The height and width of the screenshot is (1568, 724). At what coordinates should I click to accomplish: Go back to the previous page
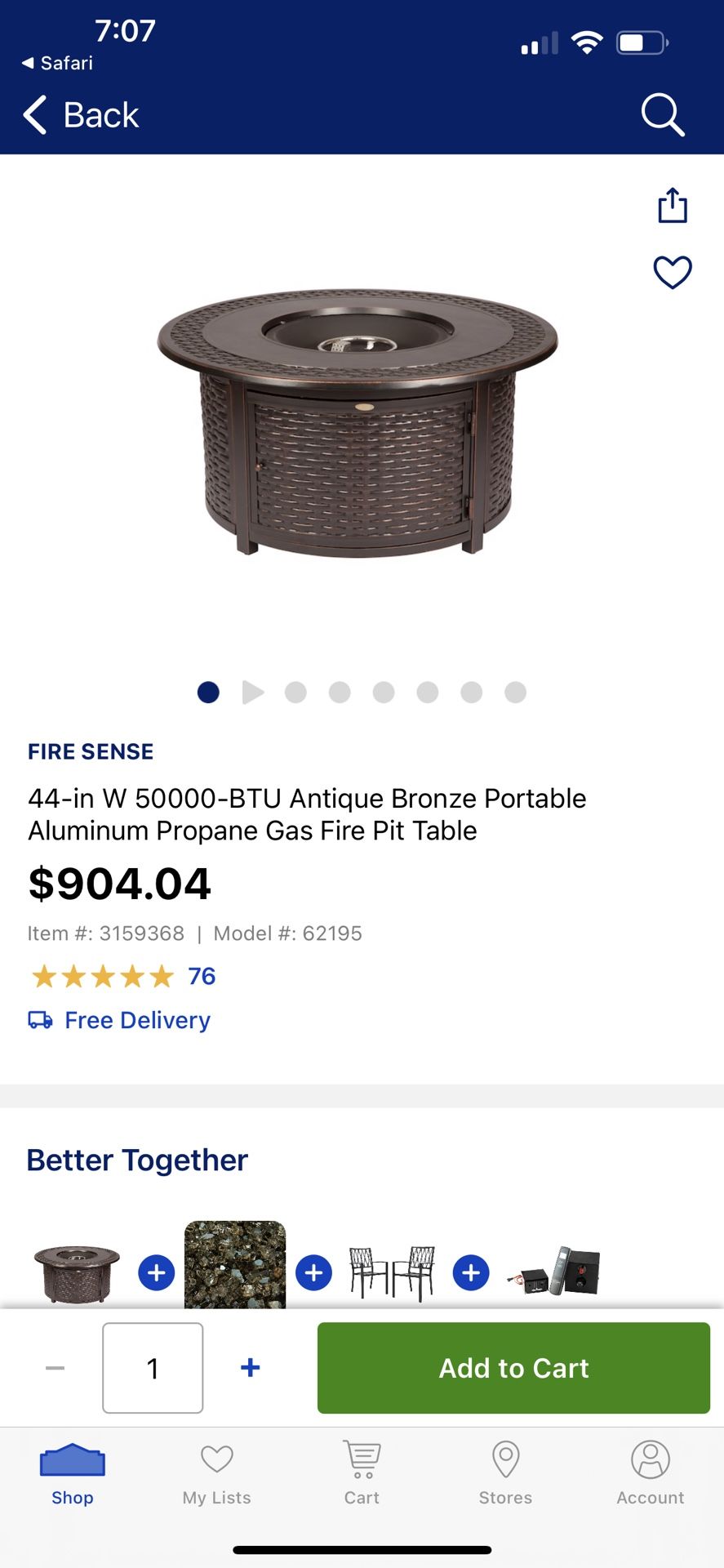click(80, 115)
